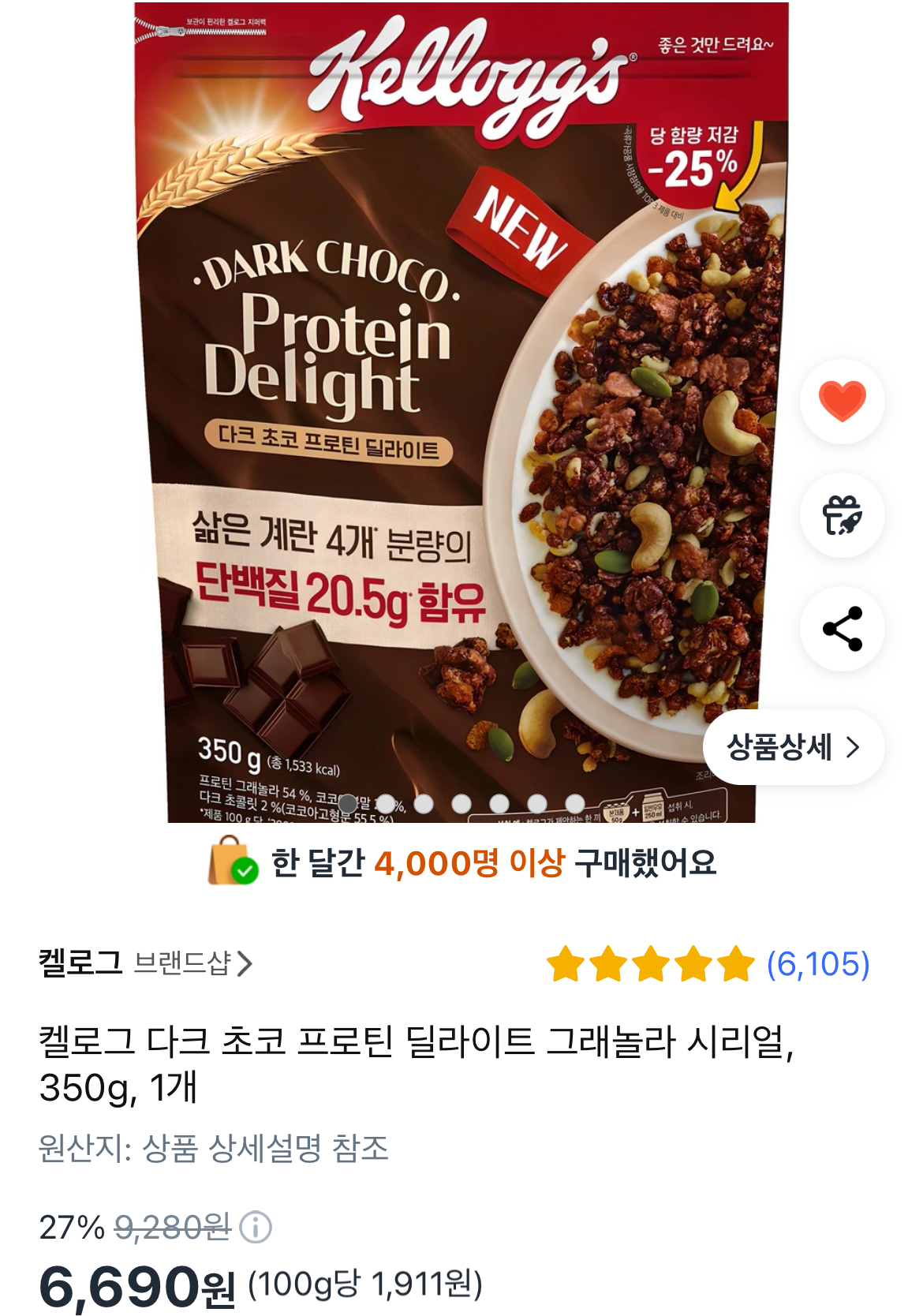Open the 6,105 star reviews
The image size is (923, 1316).
(708, 964)
